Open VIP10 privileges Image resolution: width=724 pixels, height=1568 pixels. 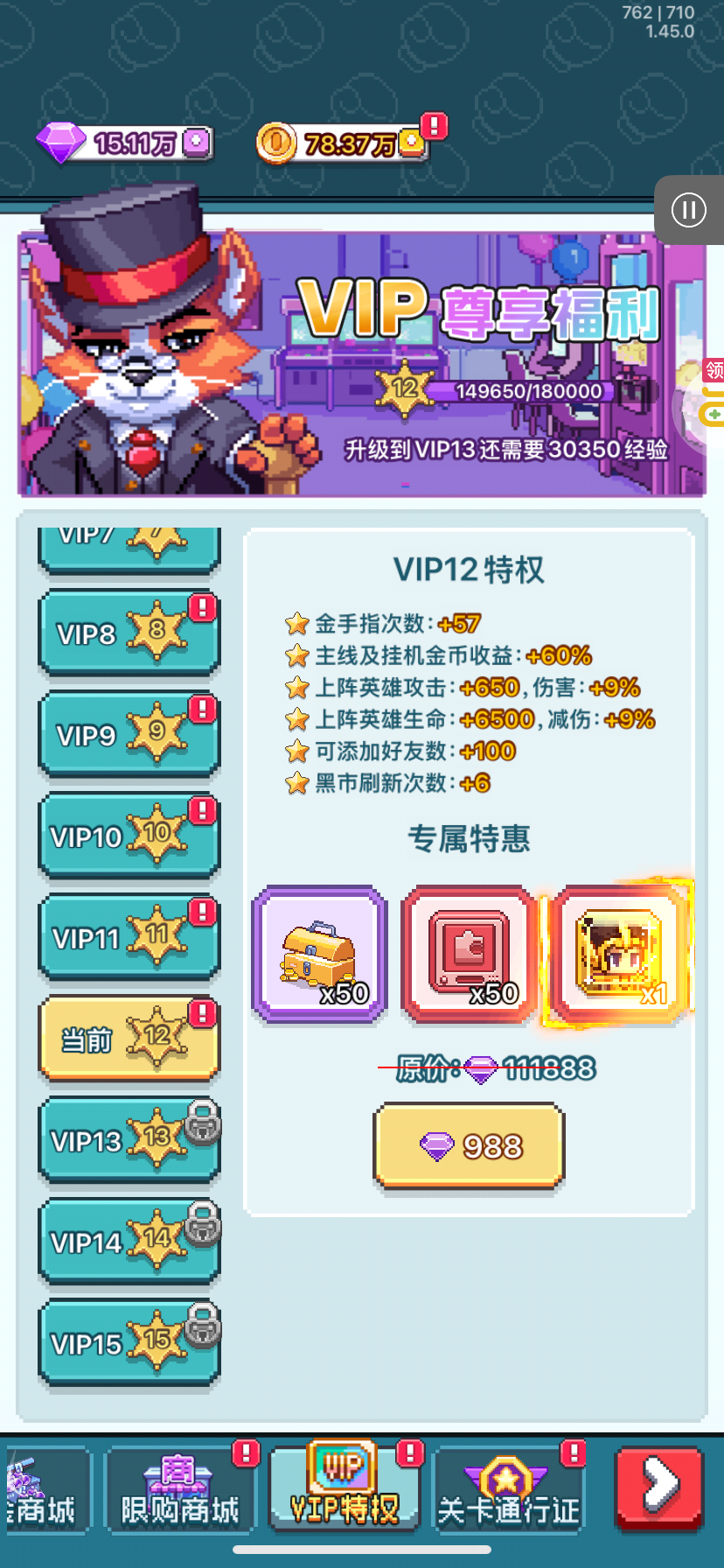(x=129, y=836)
